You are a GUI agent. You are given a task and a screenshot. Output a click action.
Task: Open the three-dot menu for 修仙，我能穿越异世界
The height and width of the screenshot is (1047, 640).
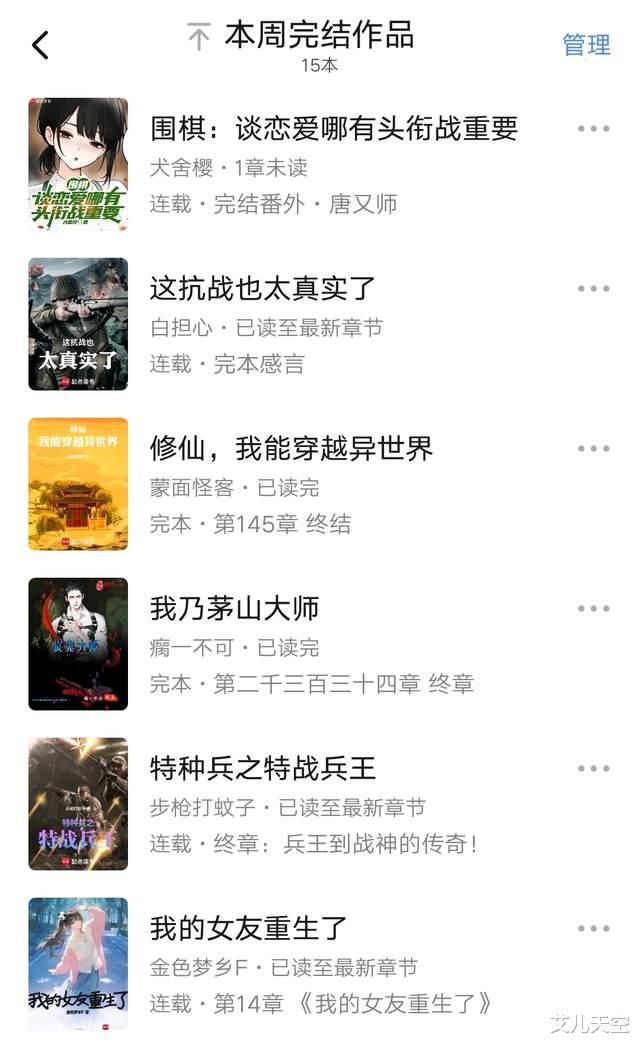pyautogui.click(x=593, y=449)
